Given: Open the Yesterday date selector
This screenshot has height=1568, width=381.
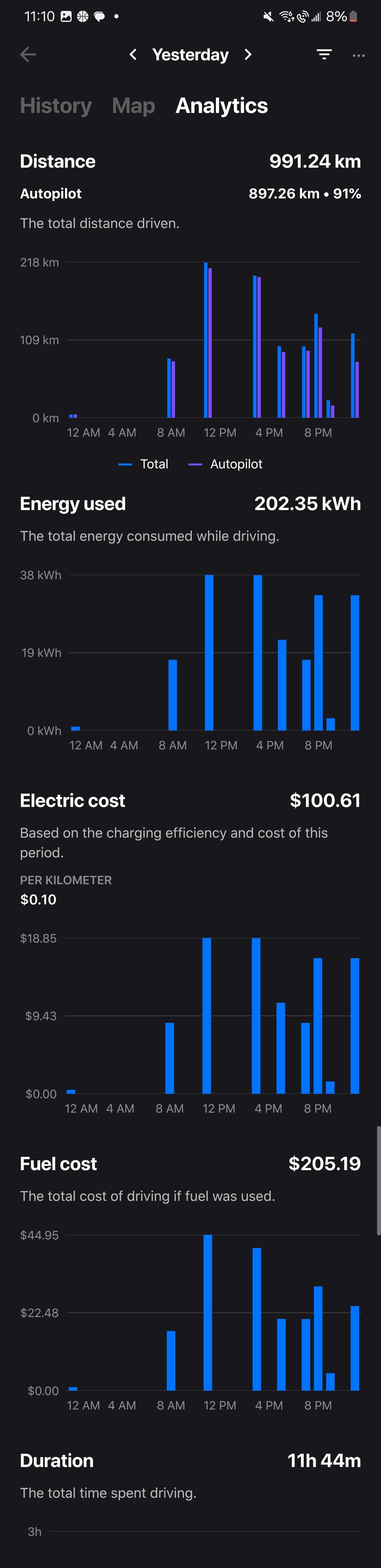Looking at the screenshot, I should click(190, 55).
